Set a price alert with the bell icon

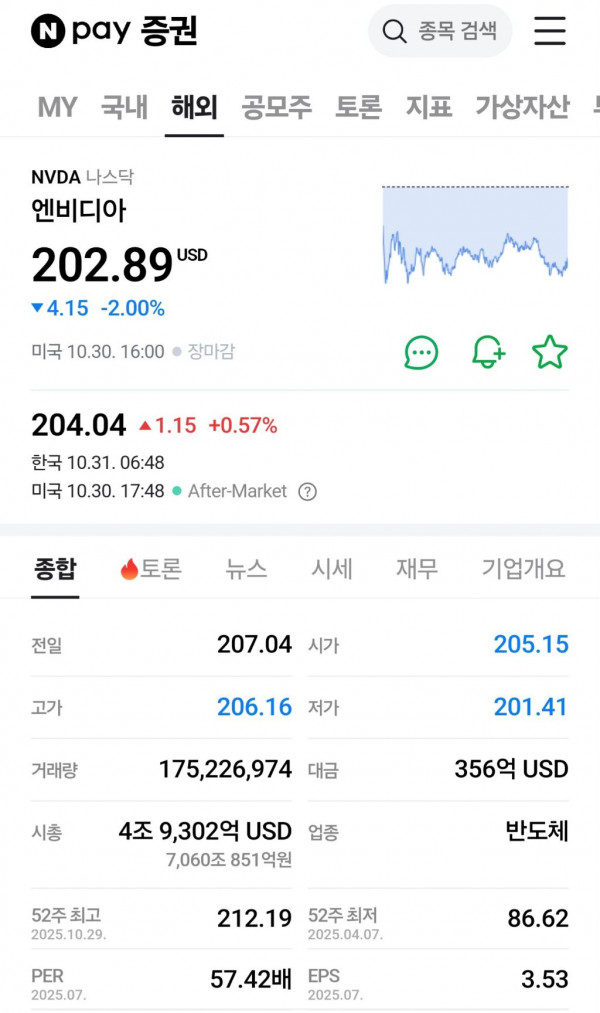coord(487,352)
